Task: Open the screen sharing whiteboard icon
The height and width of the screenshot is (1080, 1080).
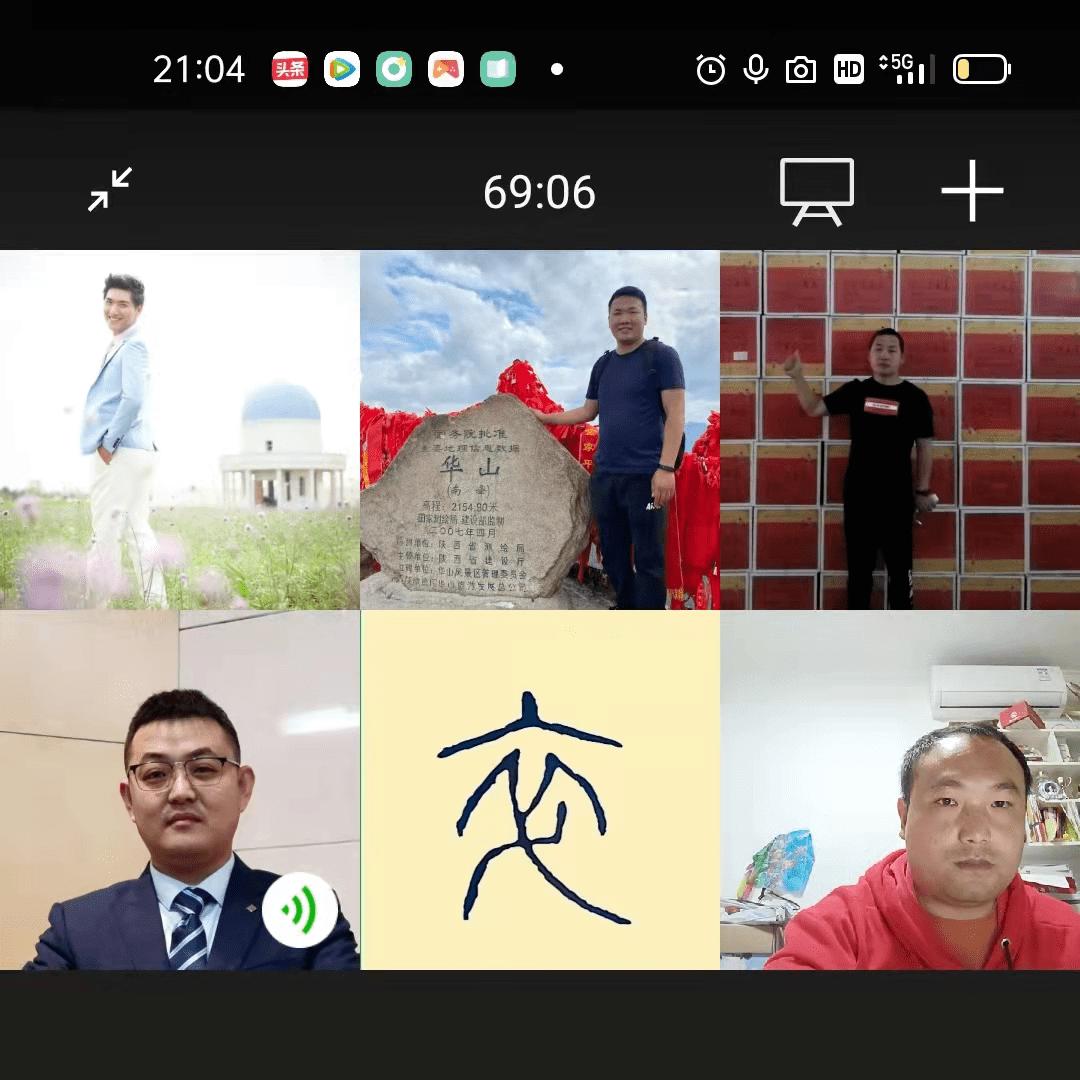Action: 817,191
